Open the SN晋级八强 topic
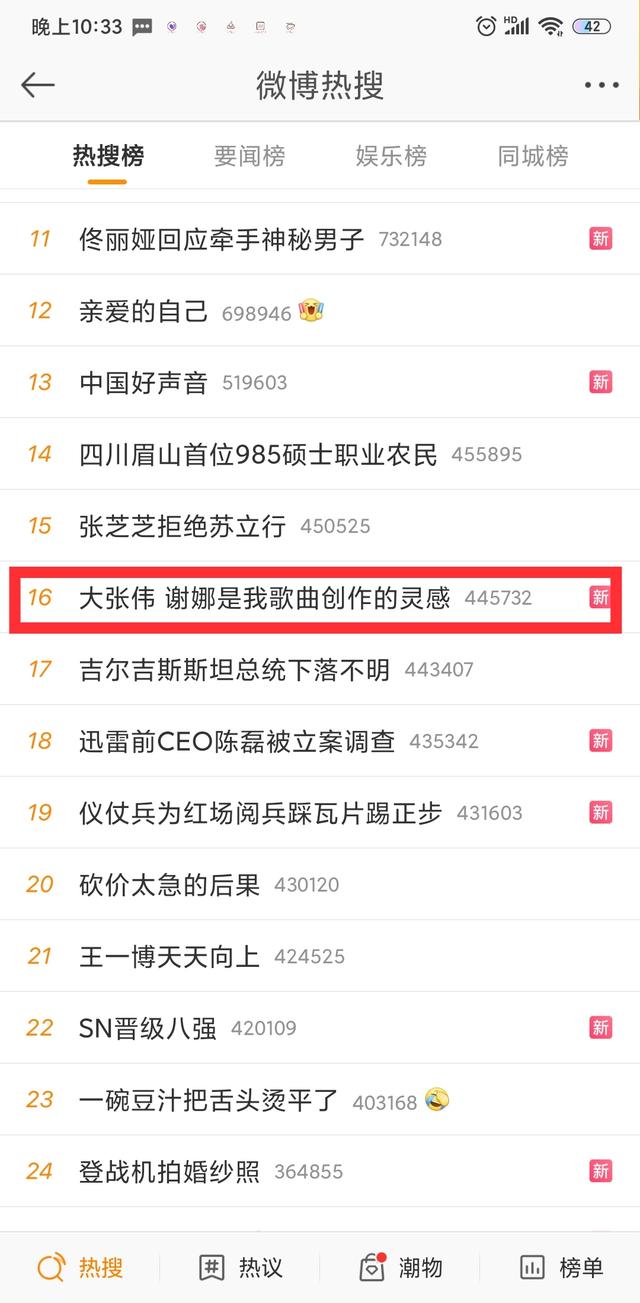Viewport: 640px width, 1303px height. pyautogui.click(x=147, y=1028)
